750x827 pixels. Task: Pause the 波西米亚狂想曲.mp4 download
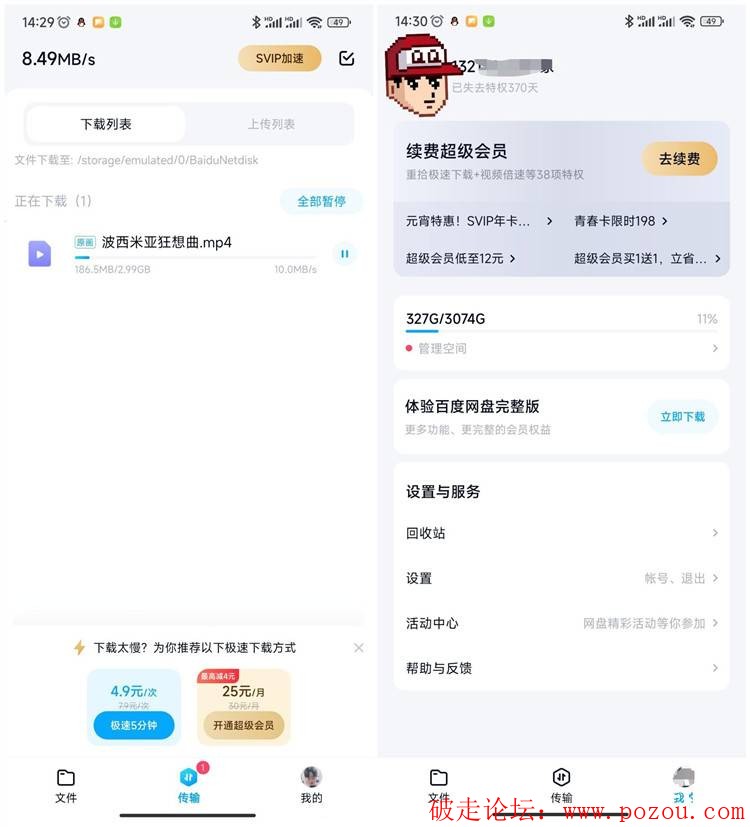(344, 254)
